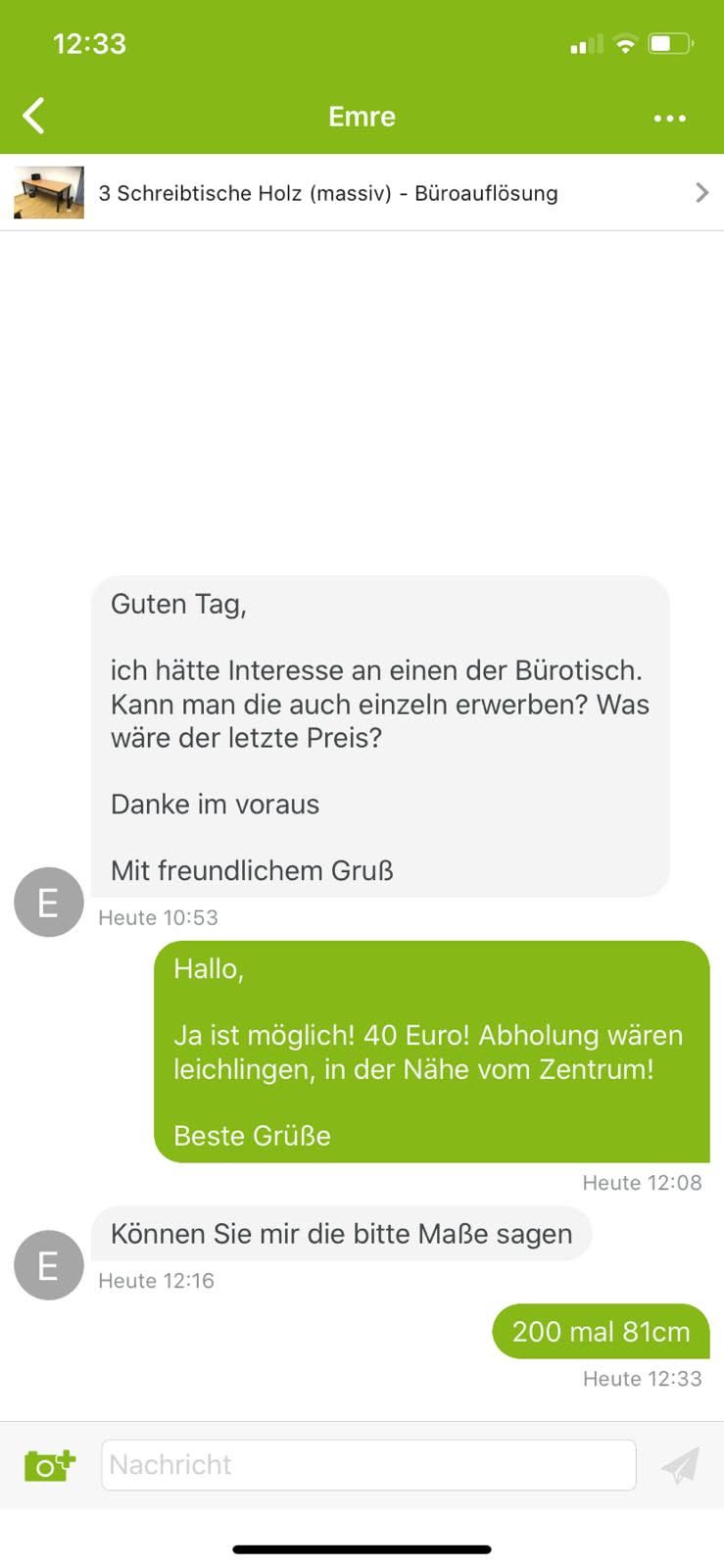Attach a photo with the camera icon

[49, 1465]
